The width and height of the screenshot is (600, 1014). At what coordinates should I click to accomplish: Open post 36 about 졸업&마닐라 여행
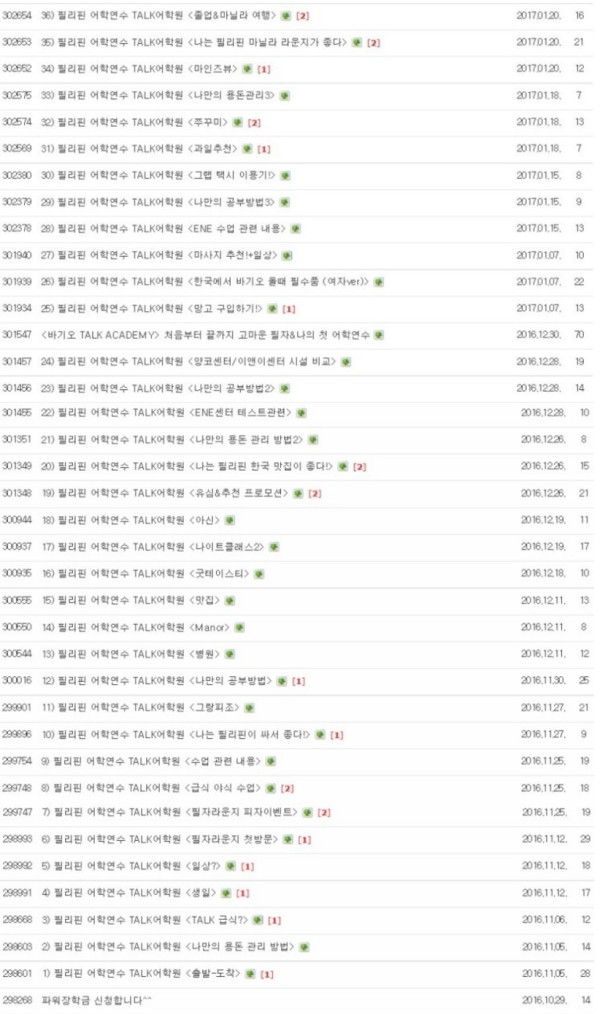160,17
